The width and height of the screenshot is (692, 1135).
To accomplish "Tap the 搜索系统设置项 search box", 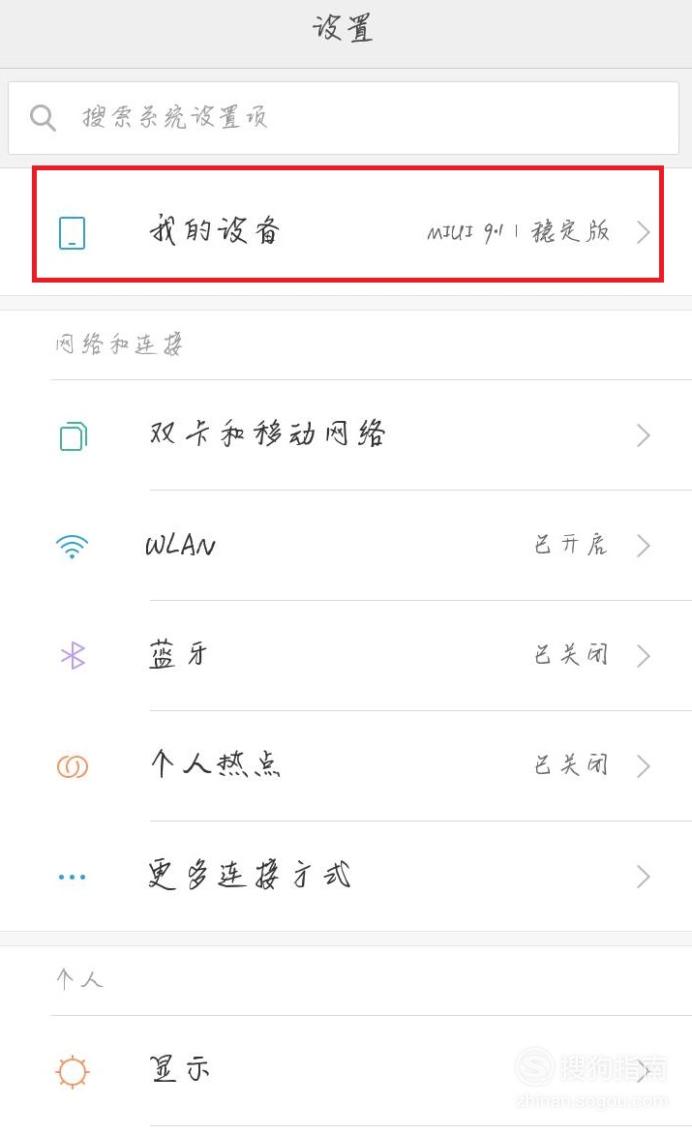I will (343, 117).
